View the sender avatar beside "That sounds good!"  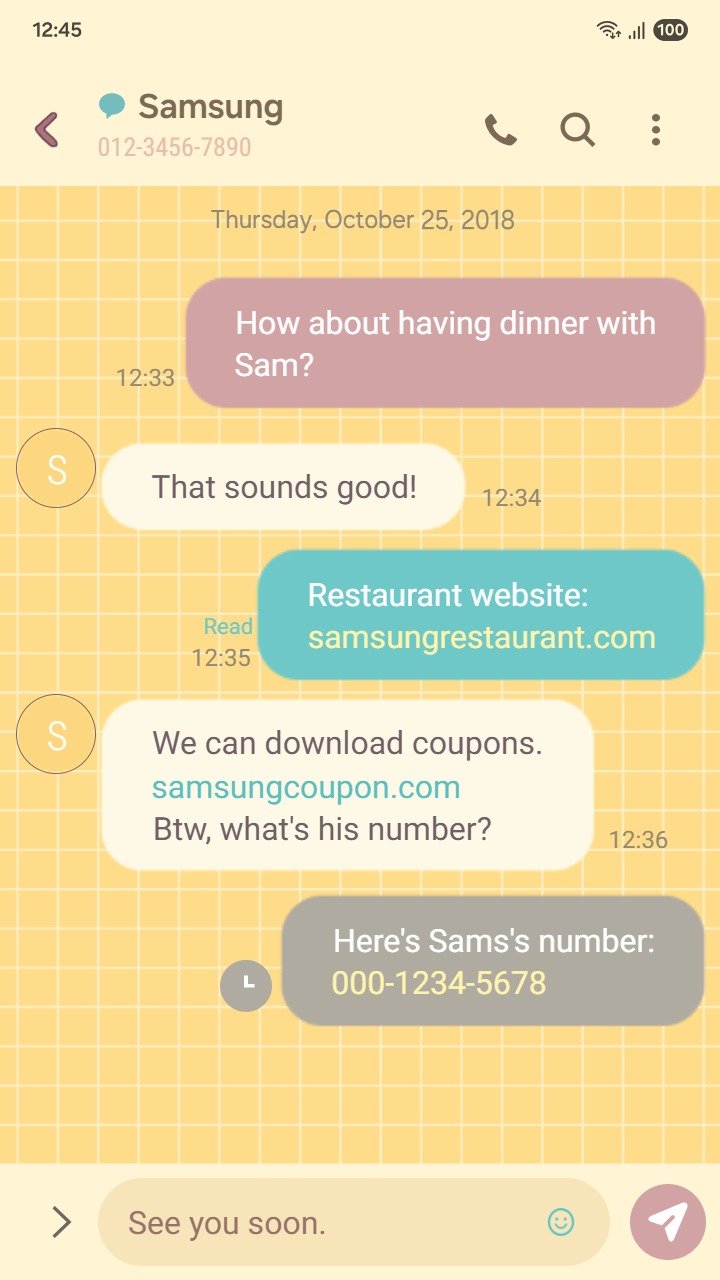click(x=56, y=468)
